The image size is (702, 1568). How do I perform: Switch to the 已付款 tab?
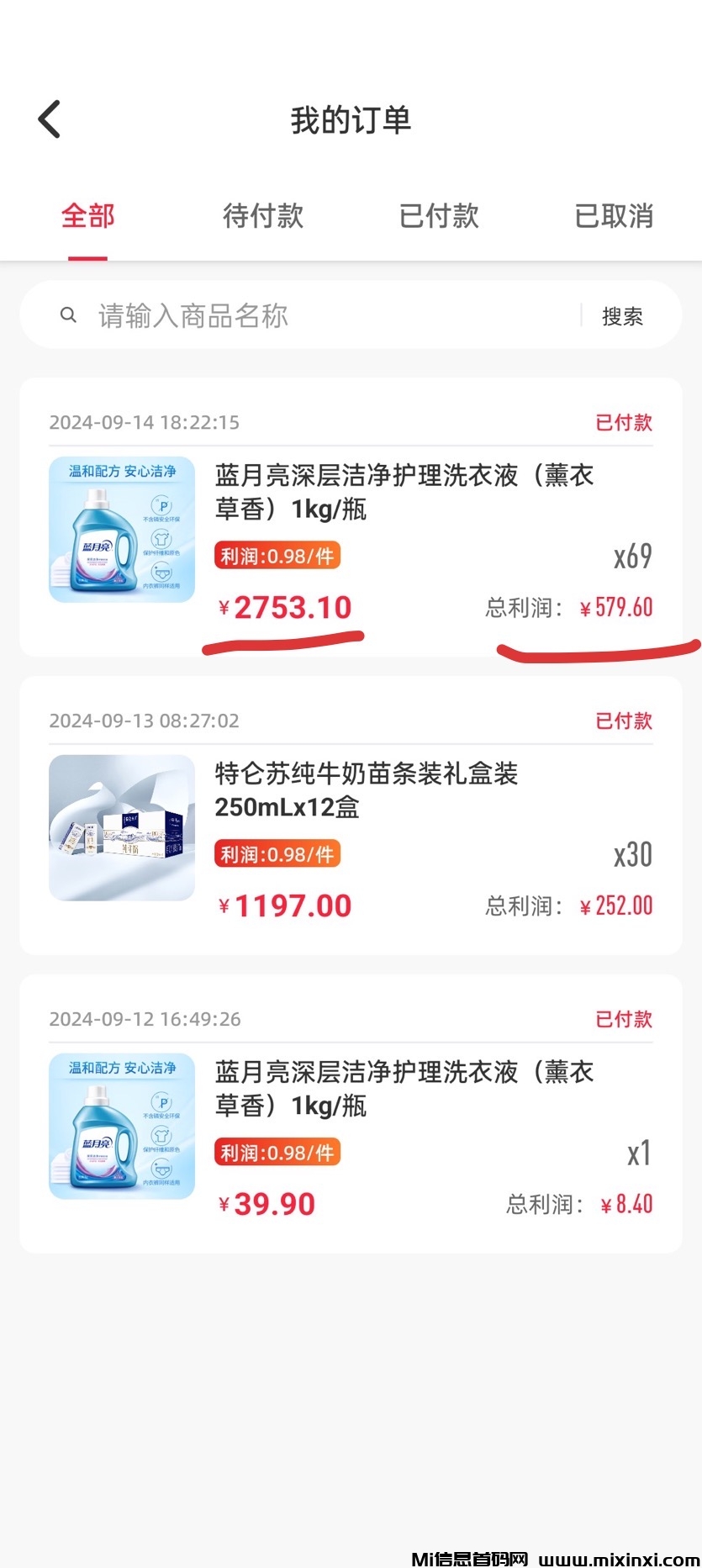[438, 216]
